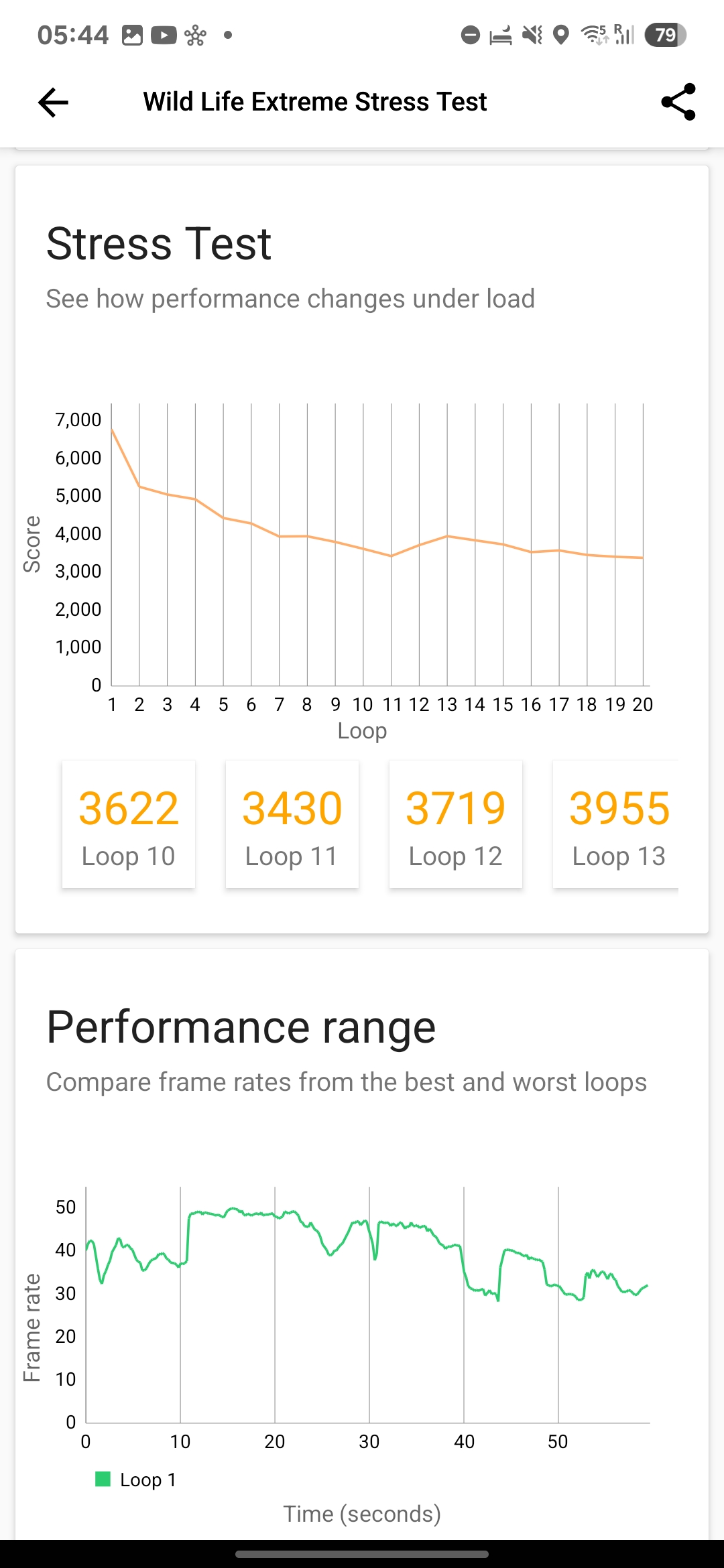Screen dimensions: 724x1568
Task: Select the Loop 12 score card
Action: (456, 824)
